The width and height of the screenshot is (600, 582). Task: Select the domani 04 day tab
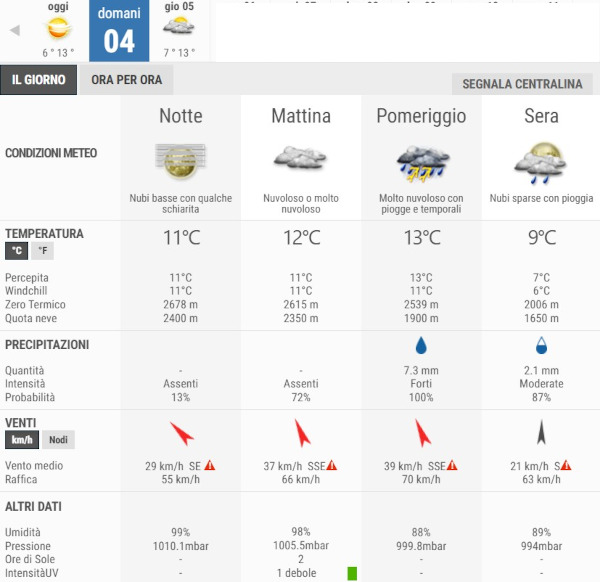pos(119,31)
